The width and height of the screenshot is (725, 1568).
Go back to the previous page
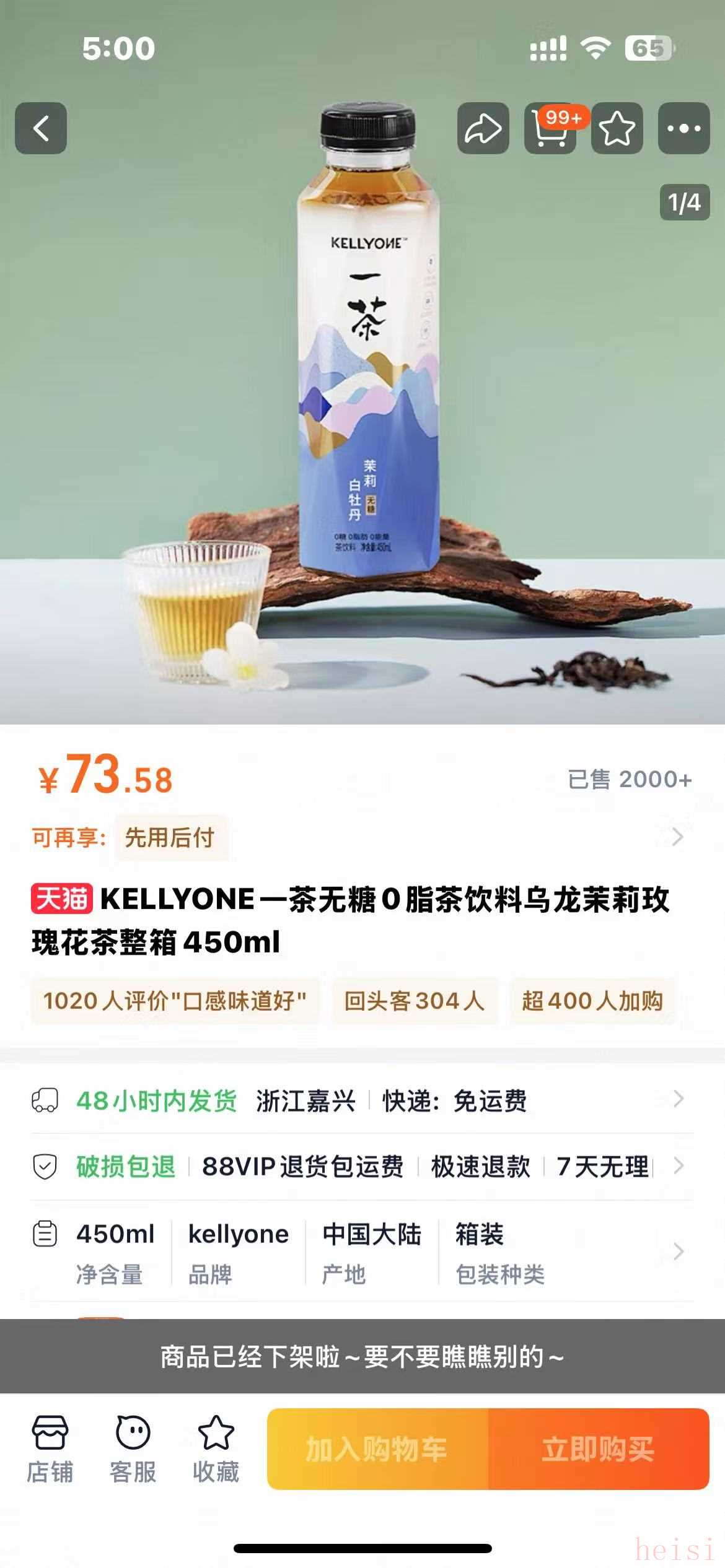pos(41,128)
